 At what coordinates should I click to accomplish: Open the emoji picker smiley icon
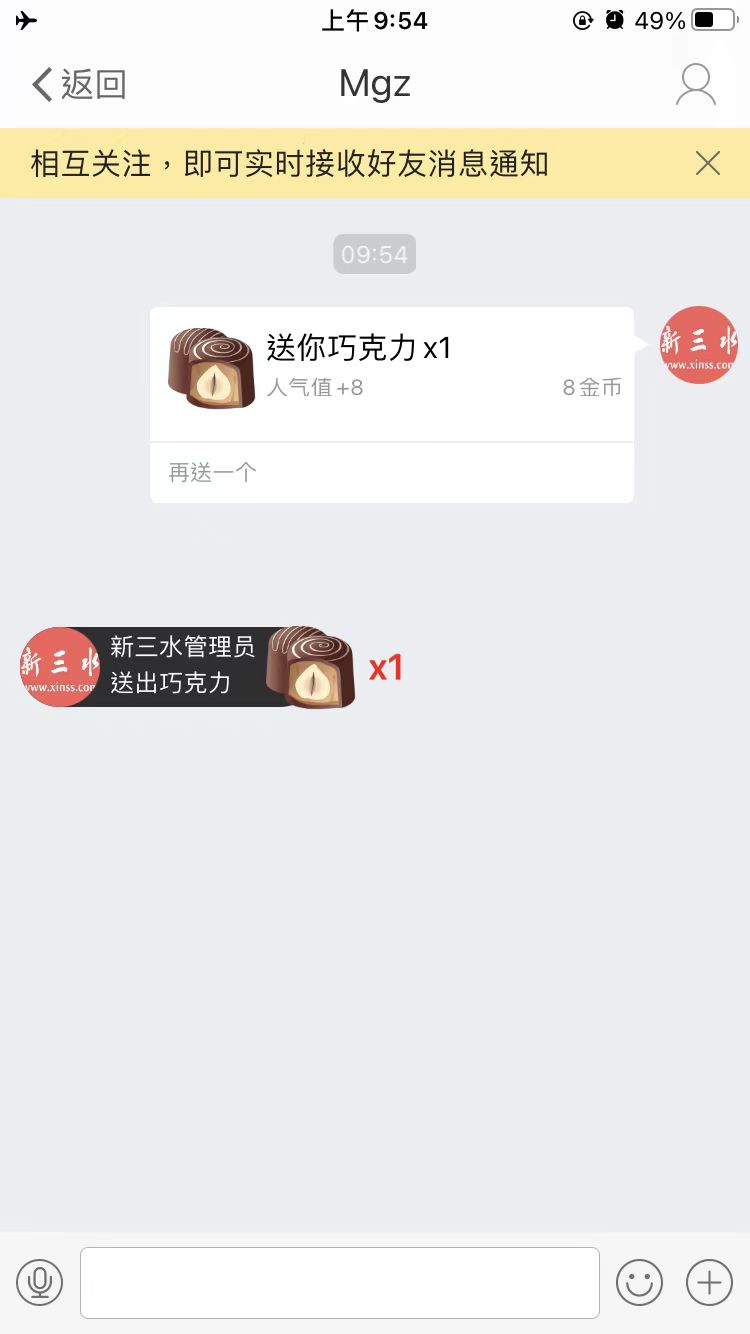click(x=640, y=1282)
